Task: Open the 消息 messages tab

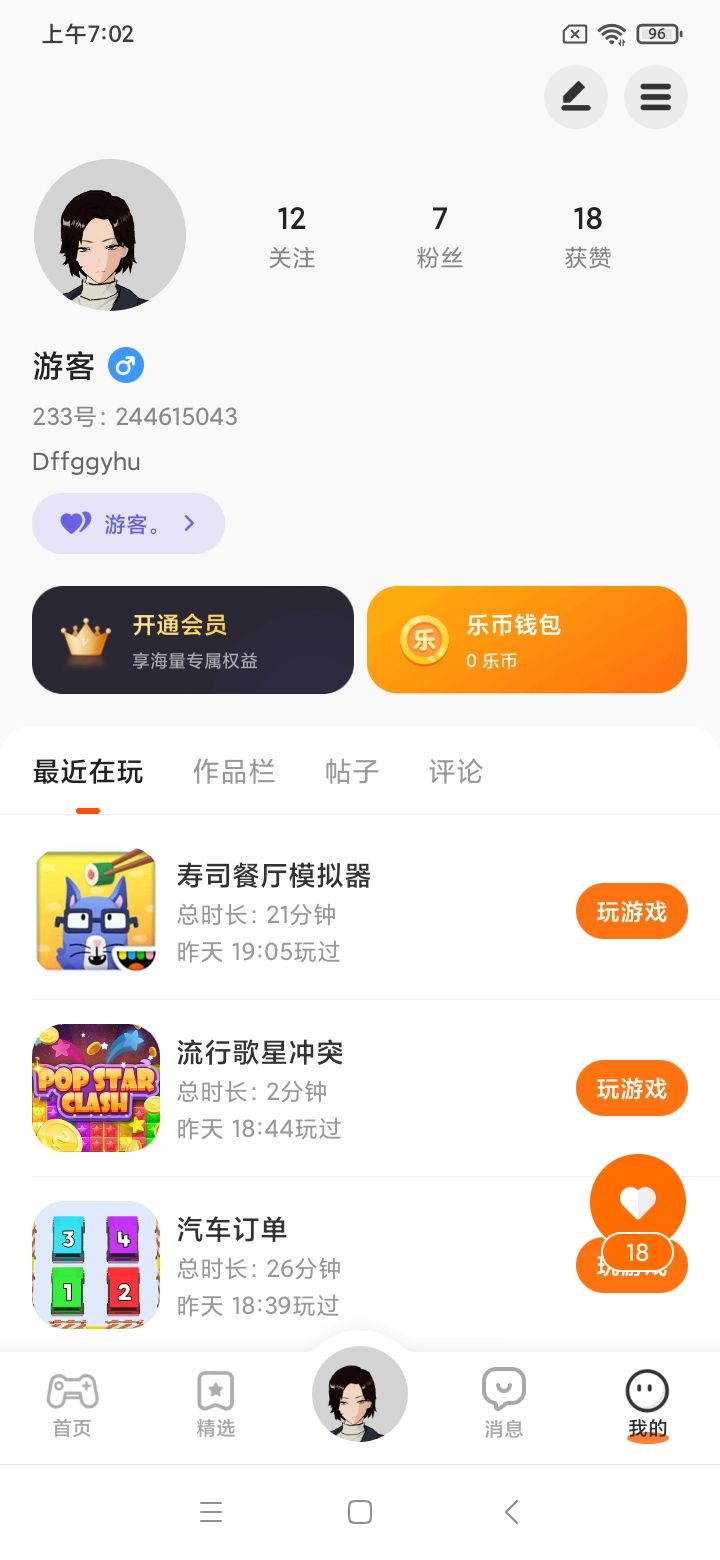Action: [x=503, y=1404]
